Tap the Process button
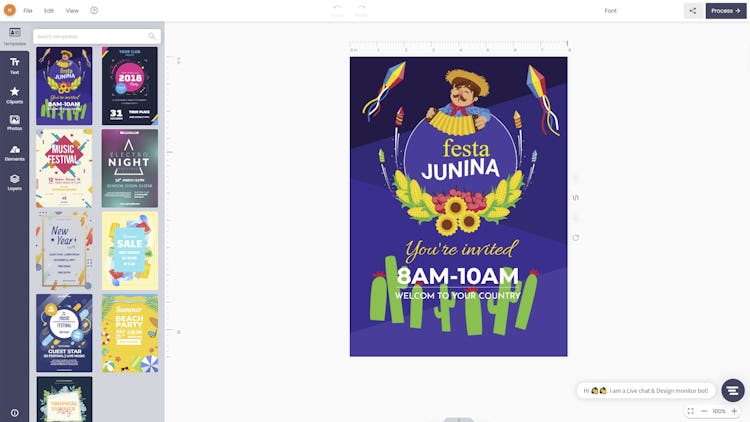Screen dimensions: 750x422 (726, 10)
